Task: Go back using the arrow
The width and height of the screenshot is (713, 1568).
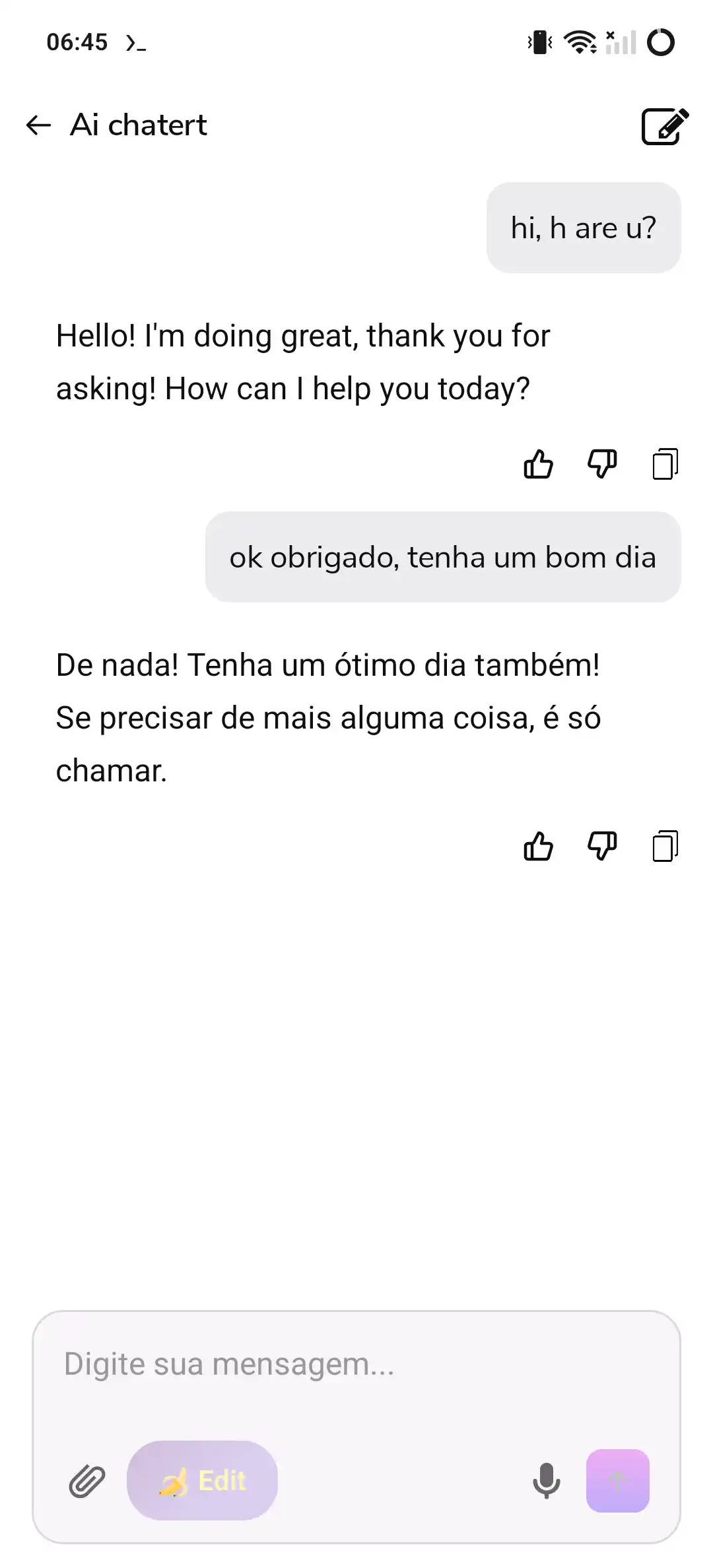Action: pyautogui.click(x=38, y=125)
